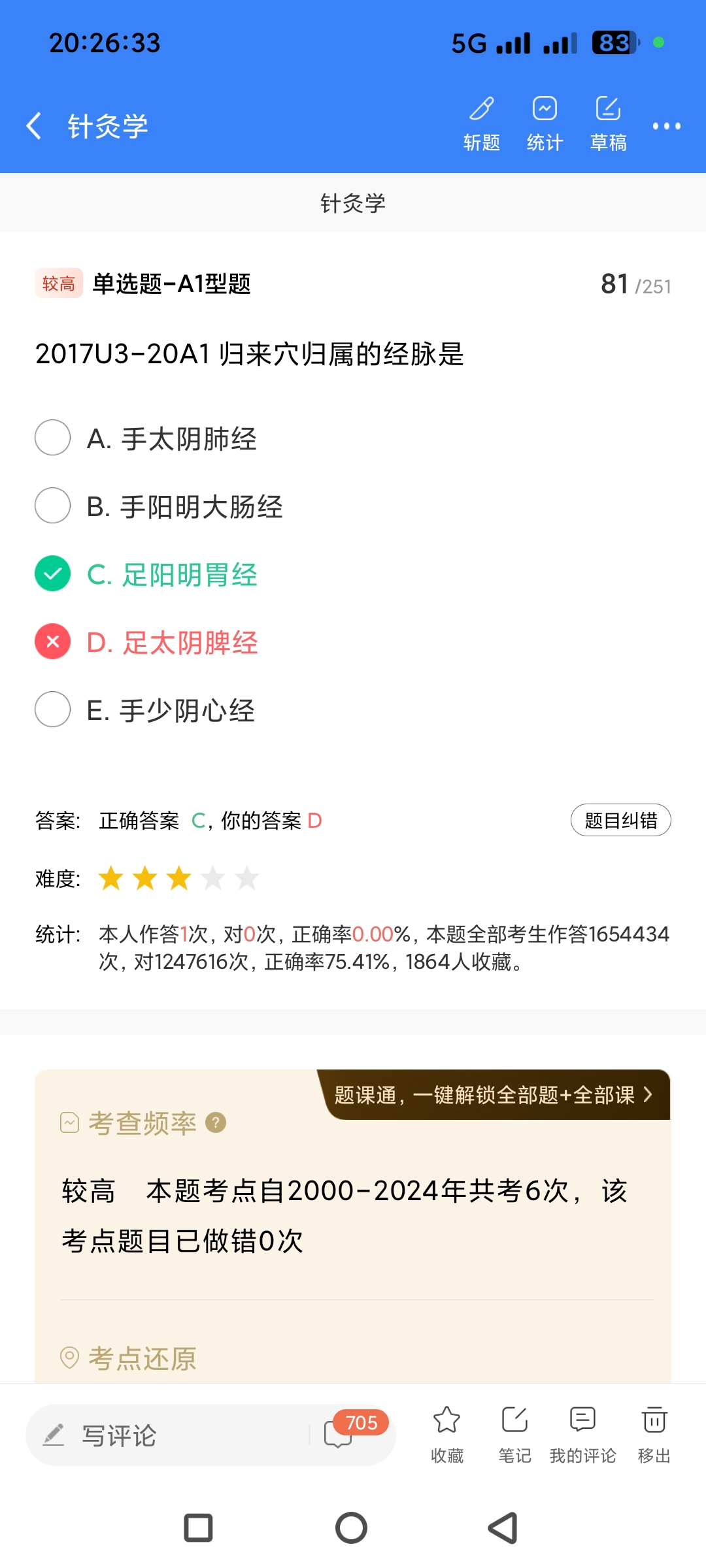Add this question to 收藏
Viewport: 706px width, 1568px height.
(446, 1434)
